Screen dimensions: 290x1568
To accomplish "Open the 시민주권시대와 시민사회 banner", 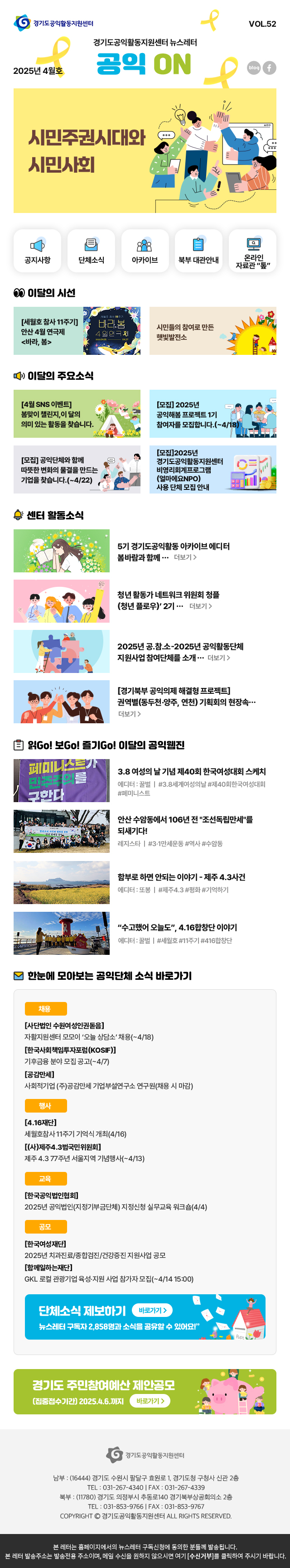I will [x=145, y=150].
